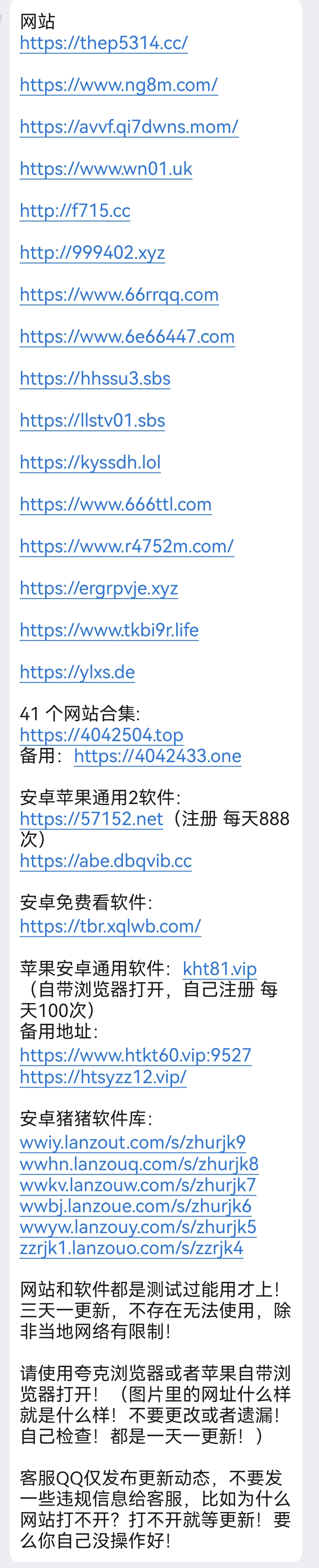The height and width of the screenshot is (1568, 319).
Task: Open the thep5314.cc link
Action: (x=103, y=43)
